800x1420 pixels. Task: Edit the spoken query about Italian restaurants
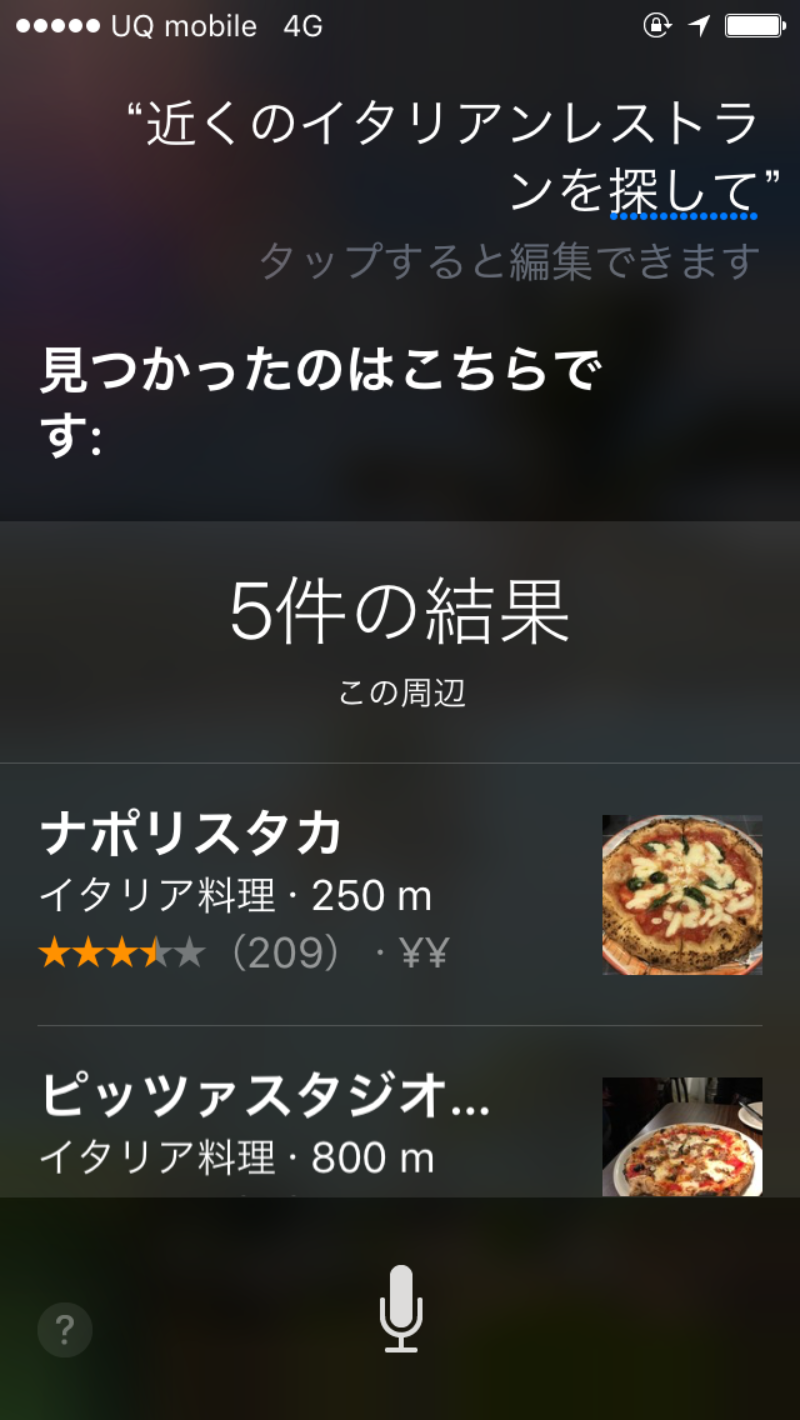(x=450, y=160)
